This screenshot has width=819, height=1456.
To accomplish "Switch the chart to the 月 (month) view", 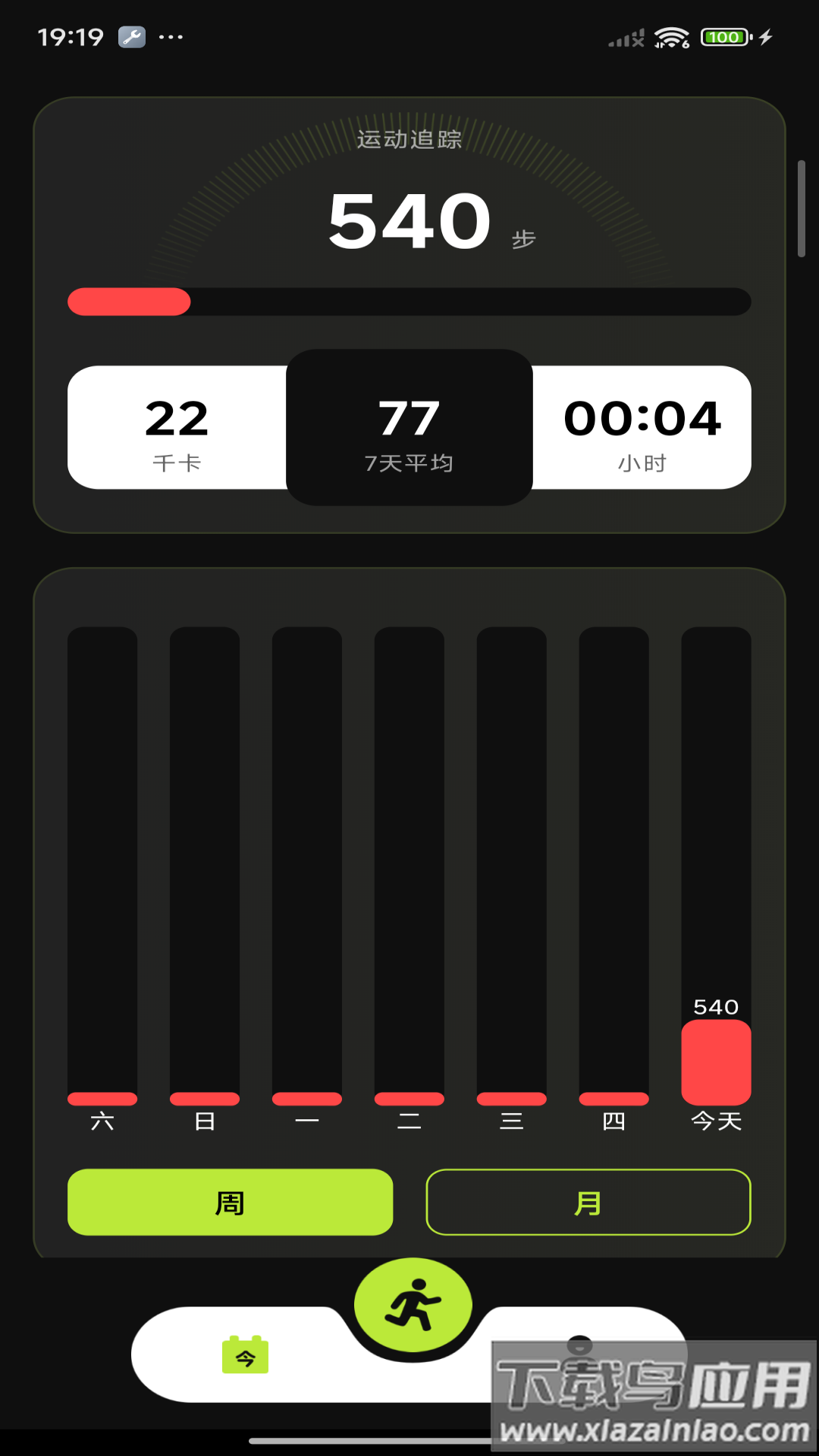I will pos(588,1202).
